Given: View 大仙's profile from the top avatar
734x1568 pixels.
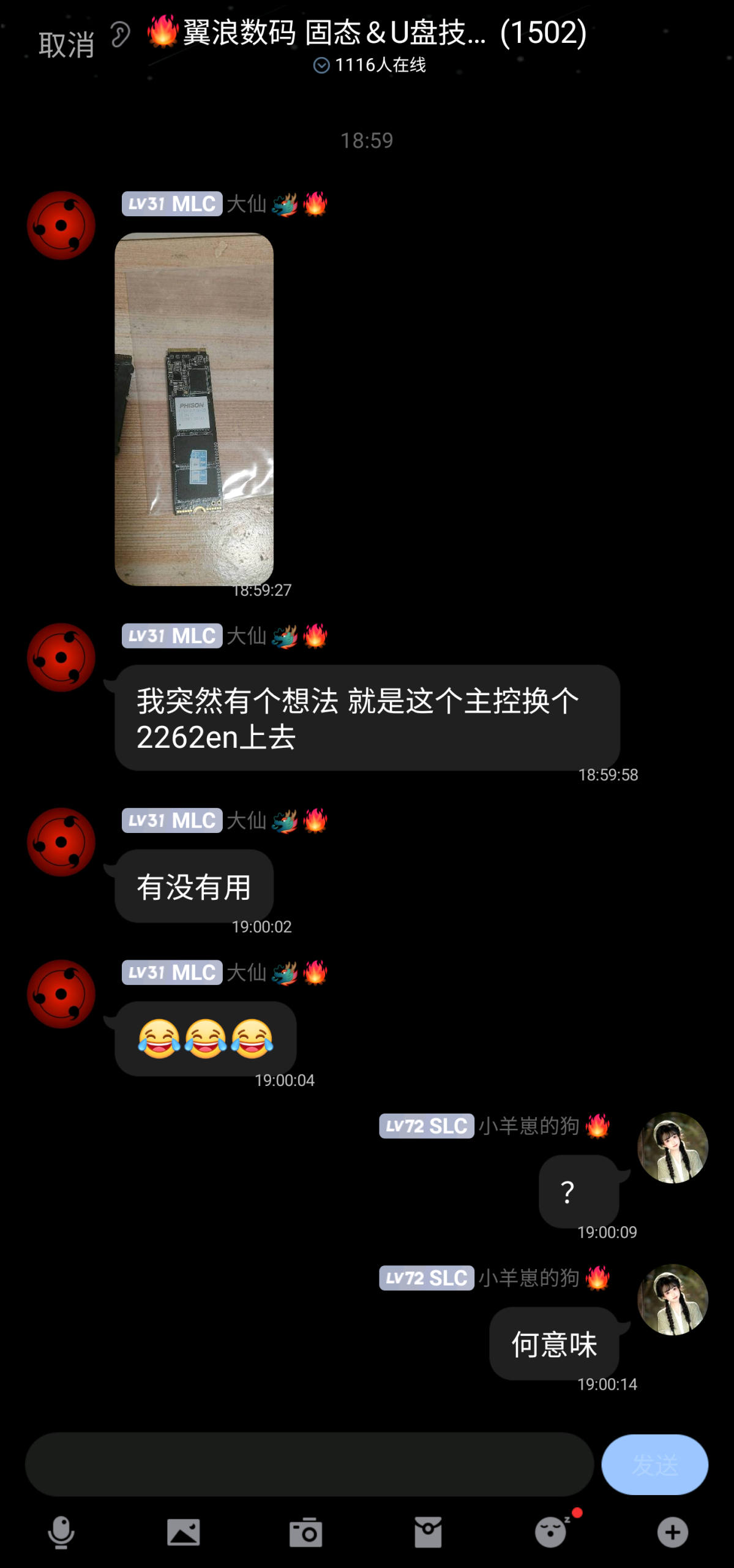Looking at the screenshot, I should point(61,225).
